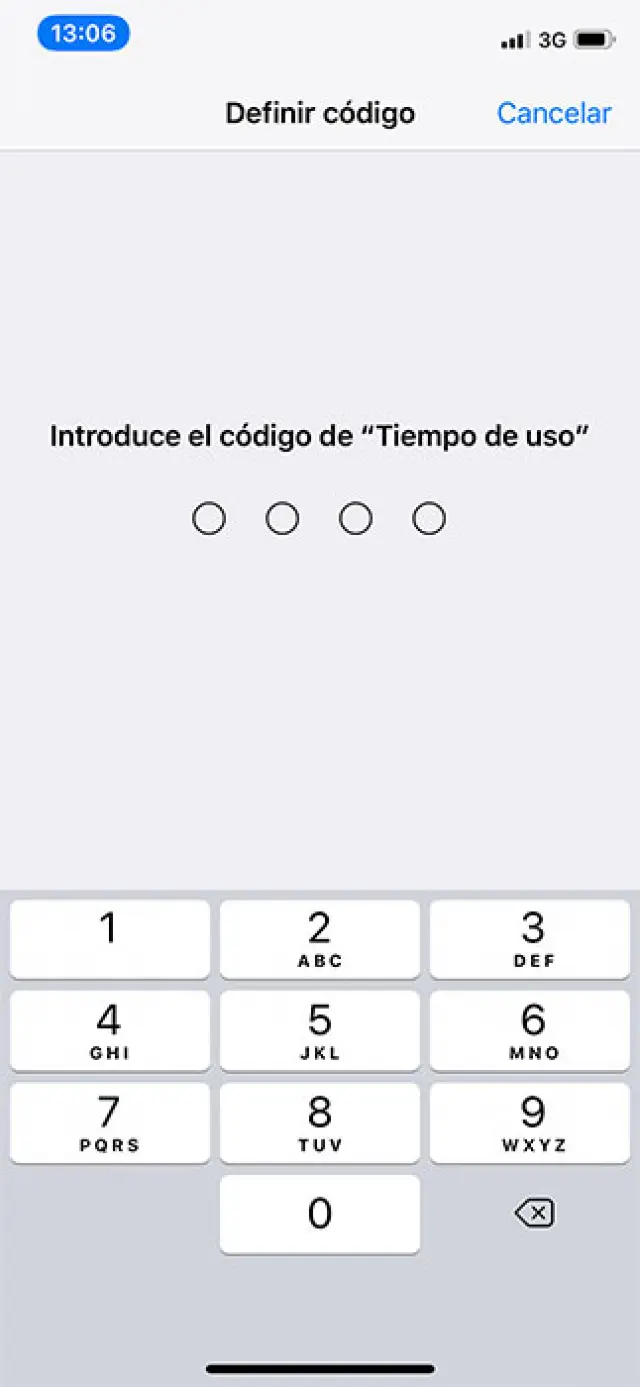The image size is (640, 1387).
Task: Enter digit 6 on the keypad
Action: (530, 1031)
